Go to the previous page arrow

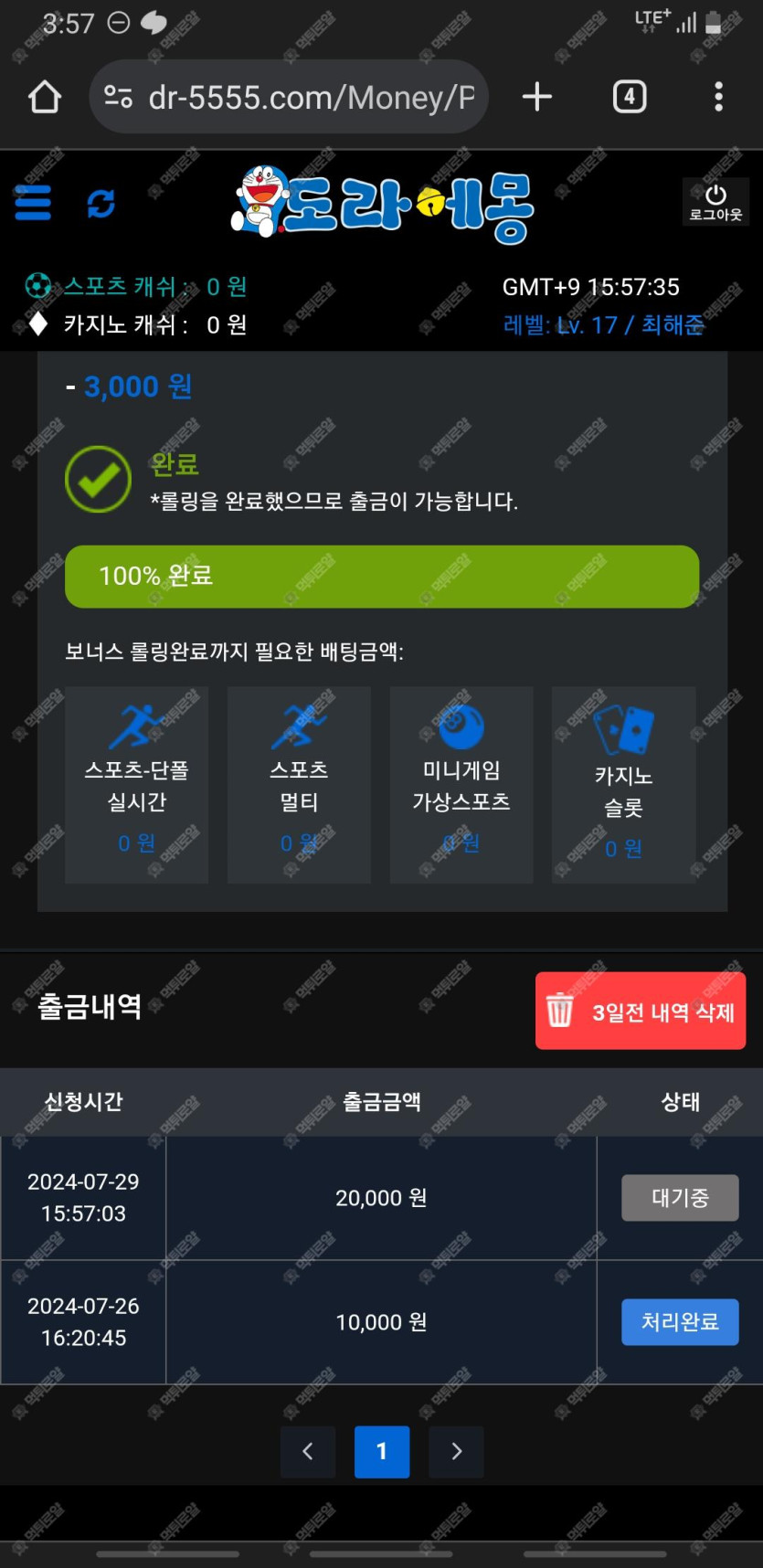click(308, 1451)
